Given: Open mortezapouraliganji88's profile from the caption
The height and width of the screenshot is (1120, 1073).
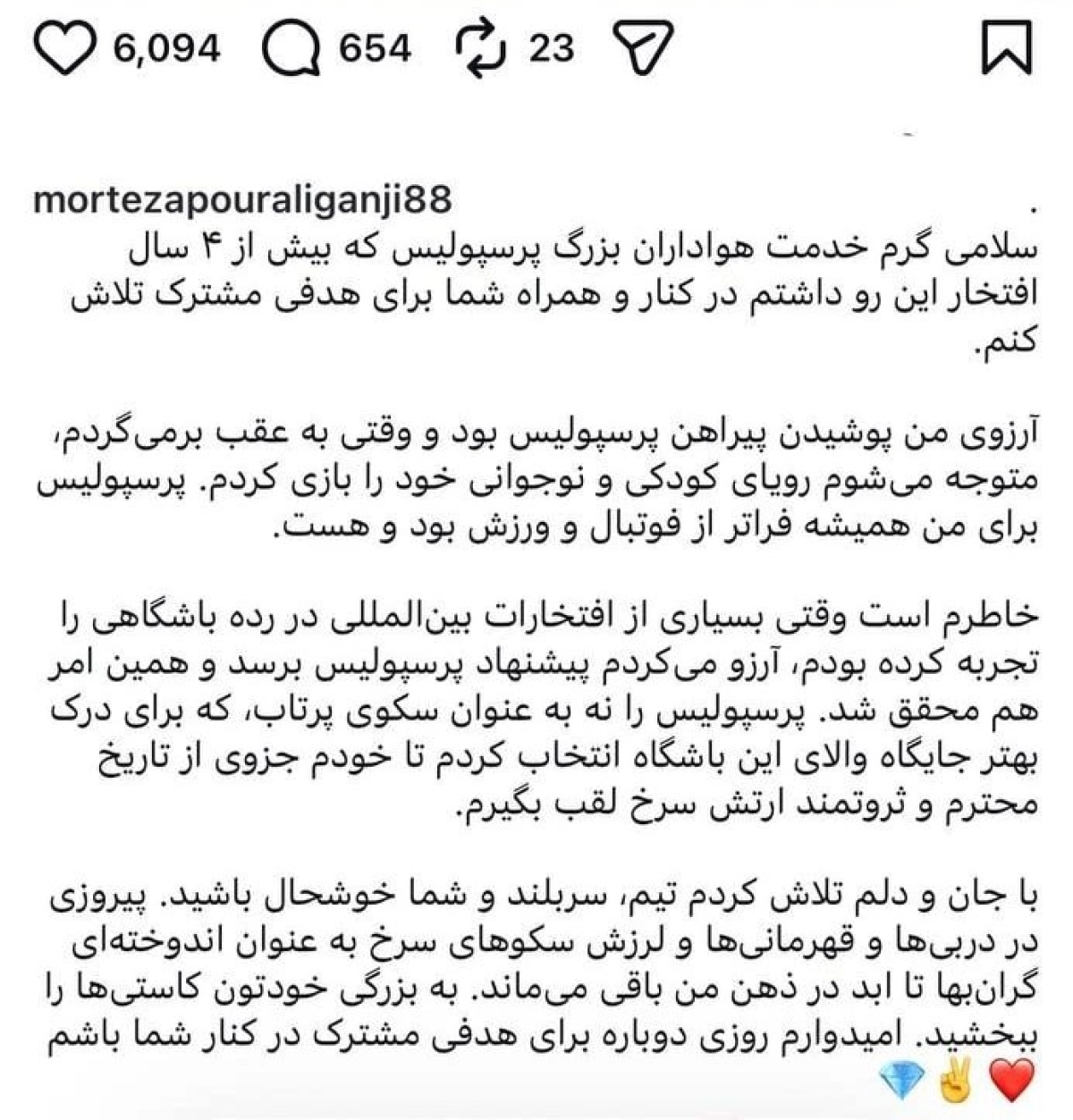Looking at the screenshot, I should click(x=242, y=200).
